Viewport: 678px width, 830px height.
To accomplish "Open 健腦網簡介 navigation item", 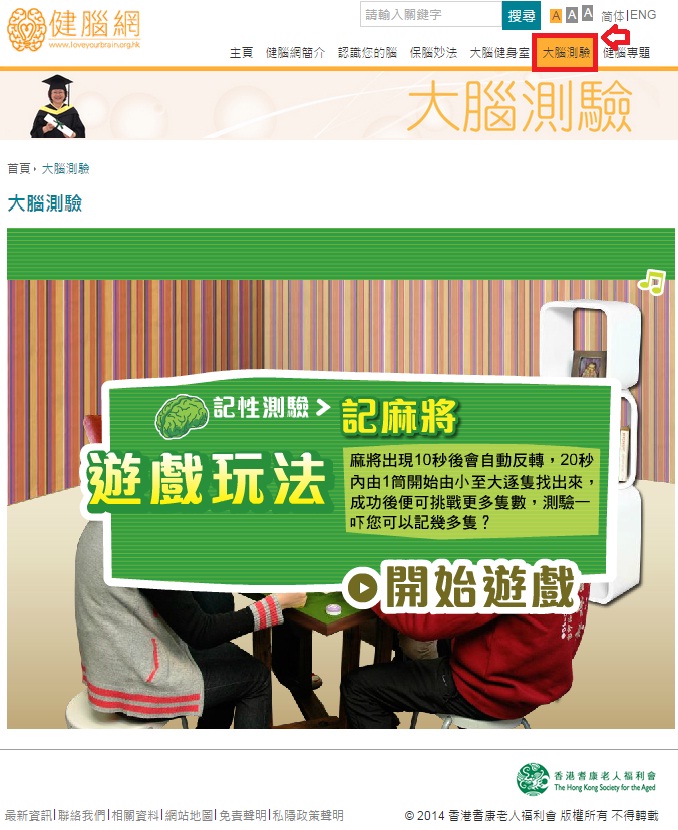I will coord(295,53).
